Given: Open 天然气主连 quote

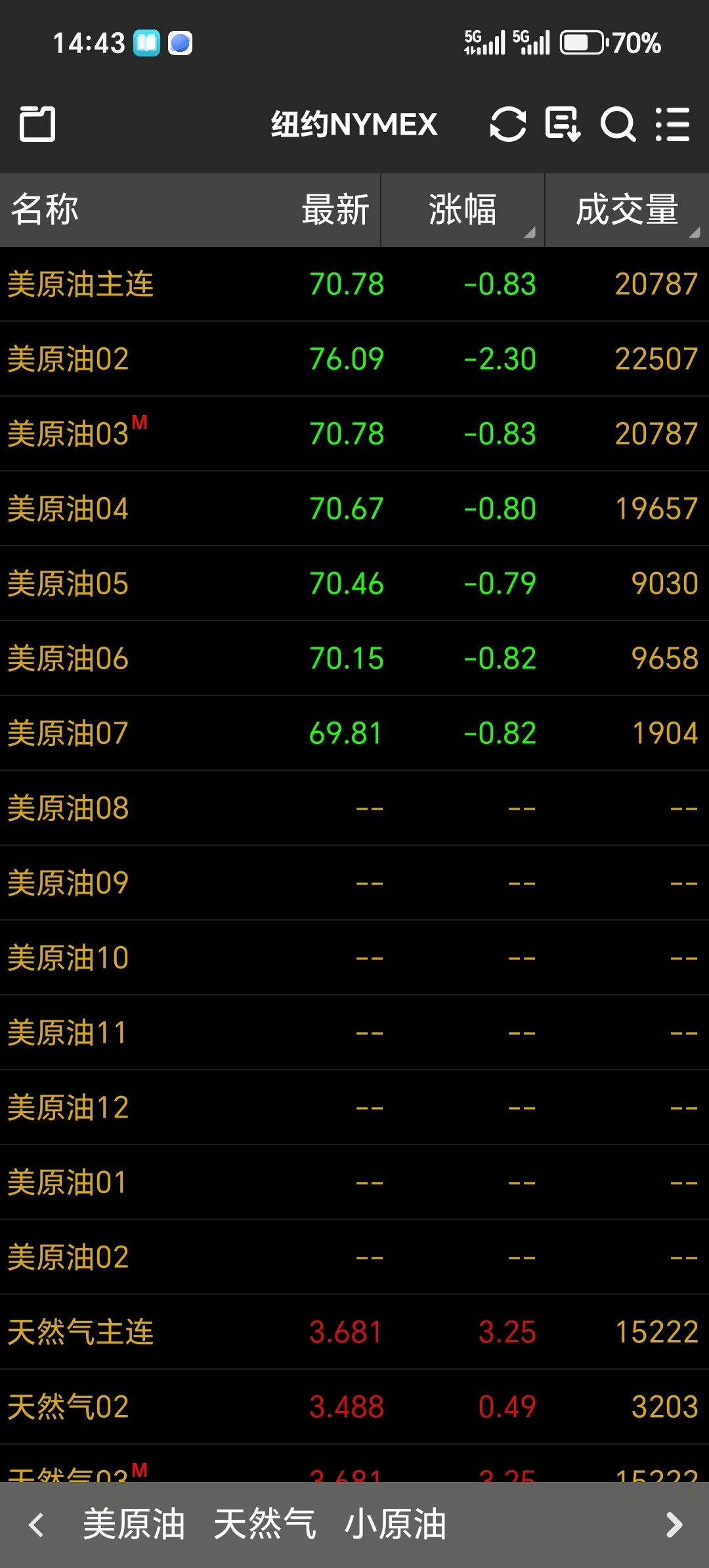Looking at the screenshot, I should pyautogui.click(x=354, y=1332).
